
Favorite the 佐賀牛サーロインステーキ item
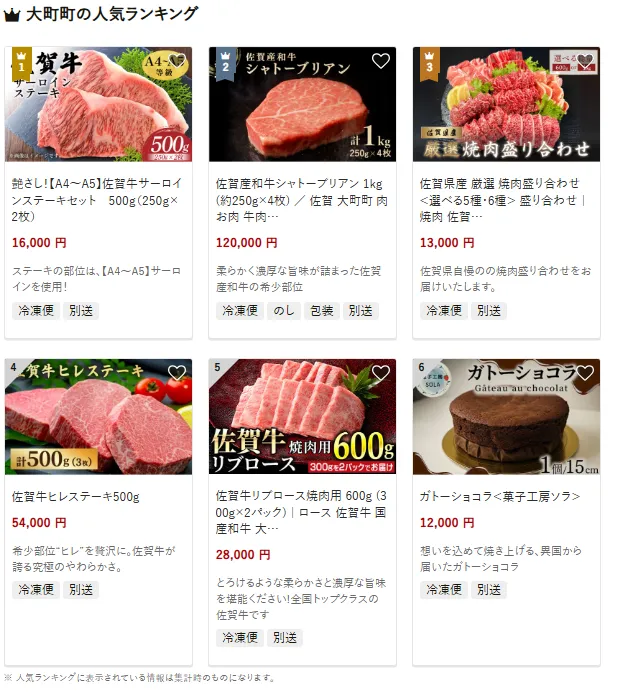tap(177, 61)
